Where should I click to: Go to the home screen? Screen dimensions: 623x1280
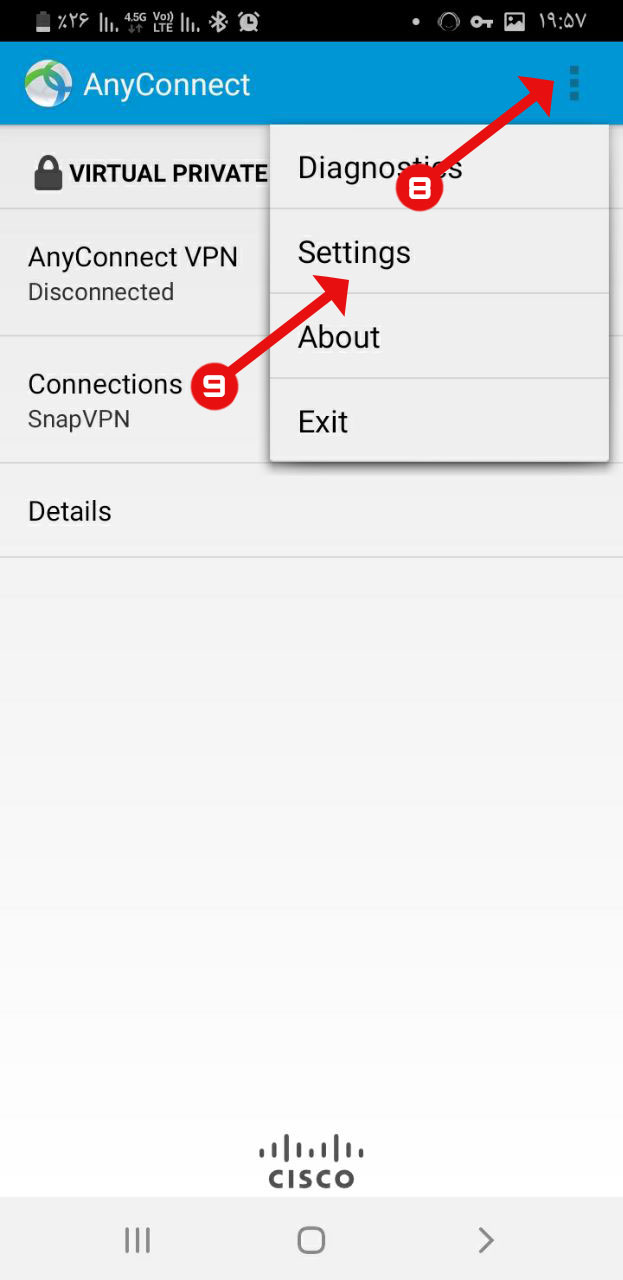(311, 1240)
